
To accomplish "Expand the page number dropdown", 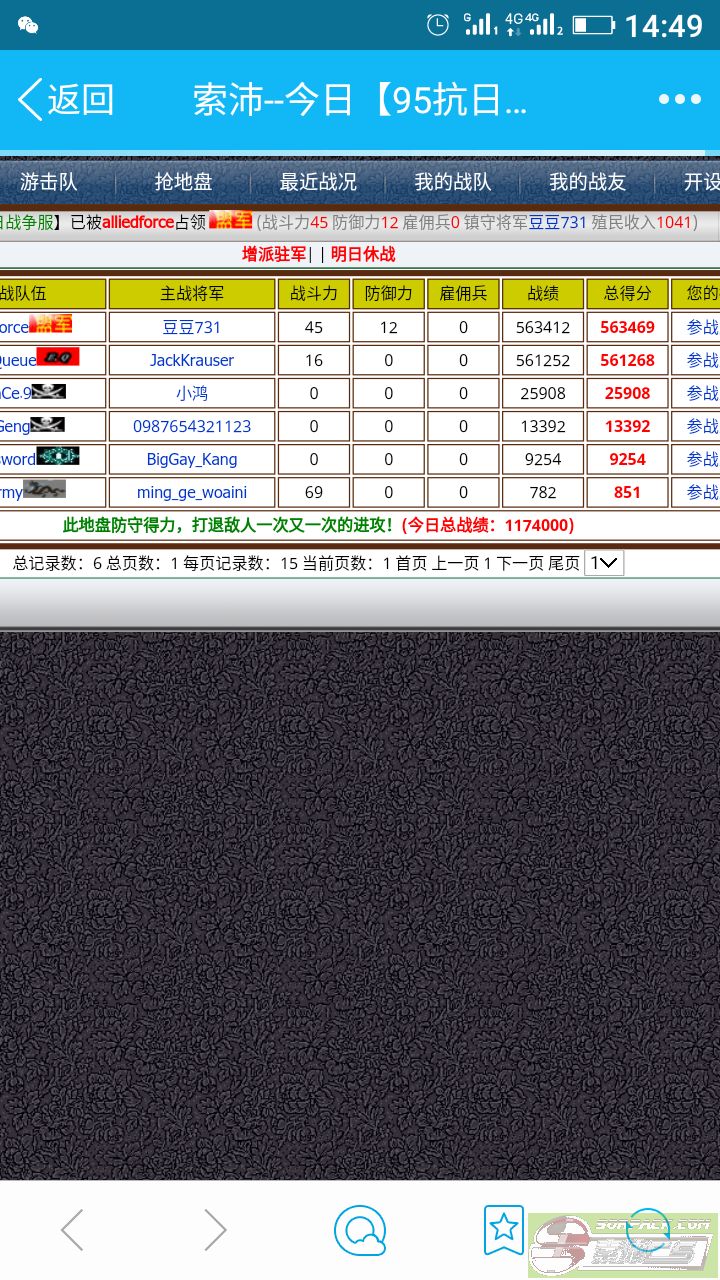I will pos(604,563).
